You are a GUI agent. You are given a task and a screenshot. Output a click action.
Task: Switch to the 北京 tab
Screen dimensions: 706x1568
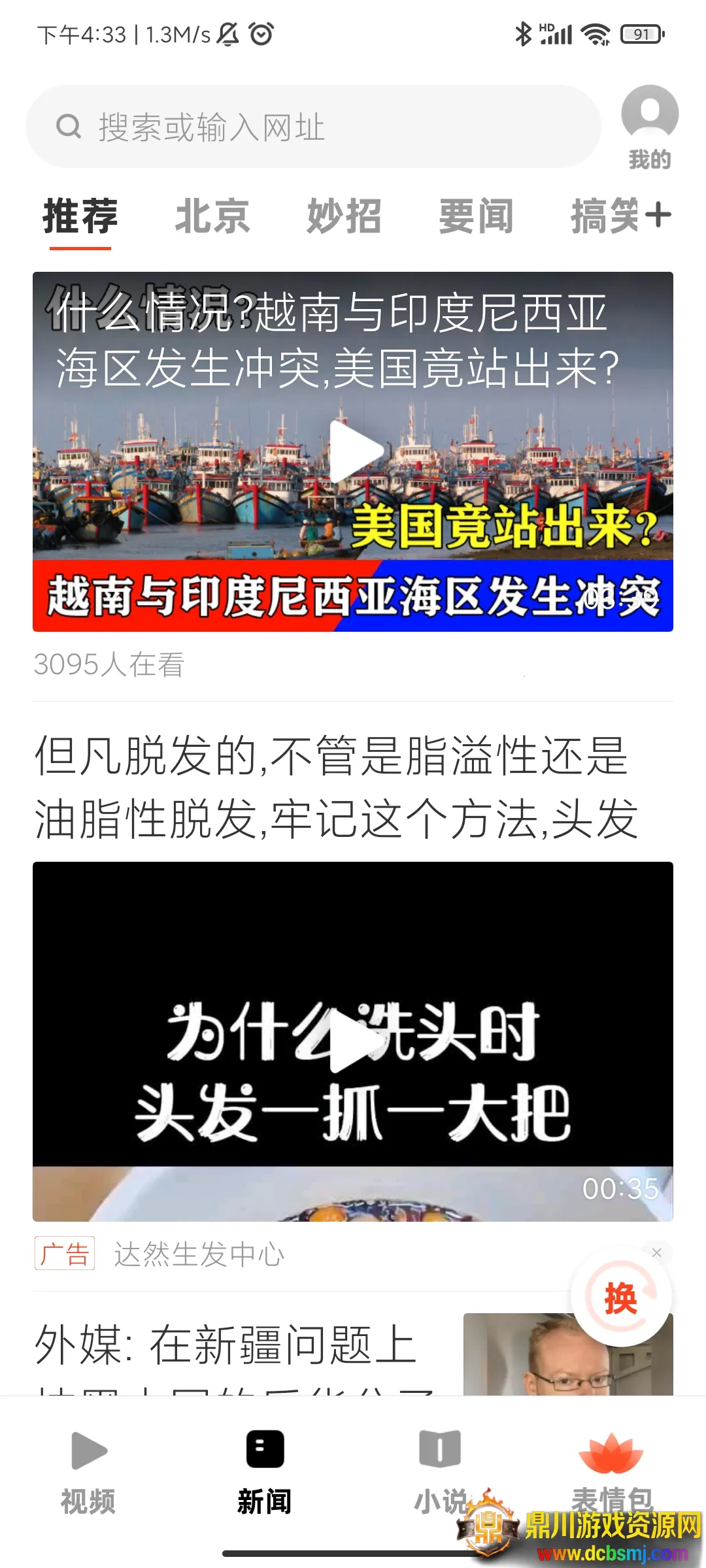click(212, 216)
